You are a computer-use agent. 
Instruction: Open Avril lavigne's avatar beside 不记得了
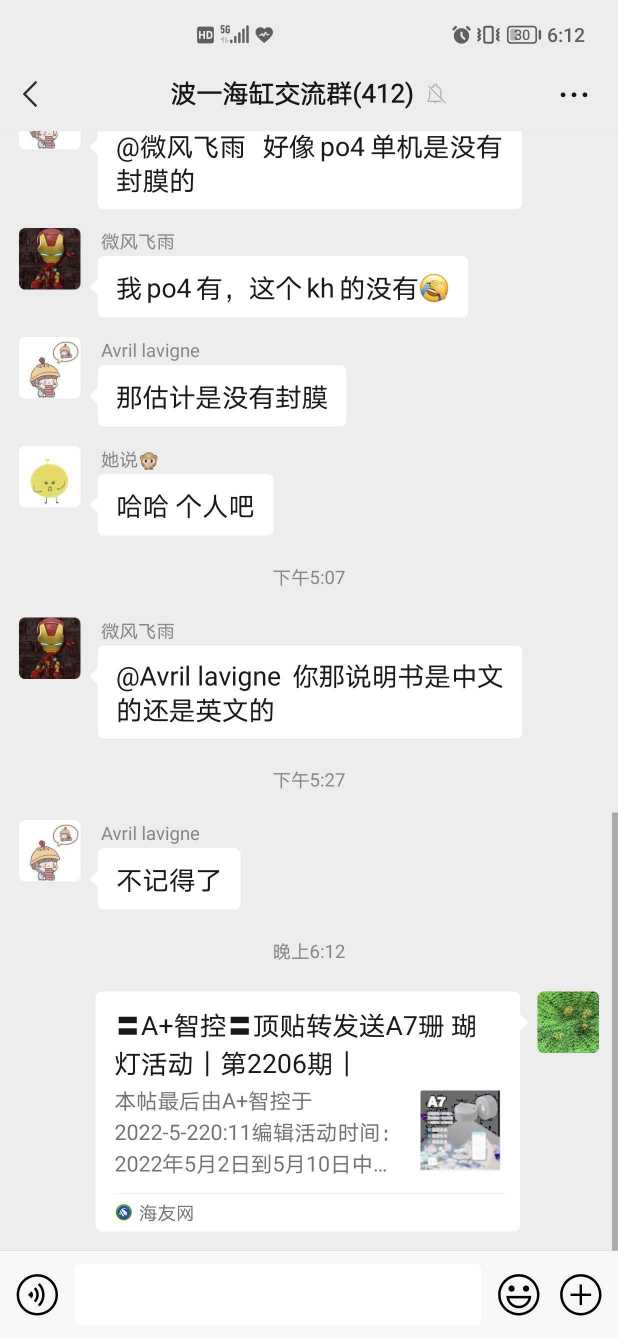[x=50, y=851]
